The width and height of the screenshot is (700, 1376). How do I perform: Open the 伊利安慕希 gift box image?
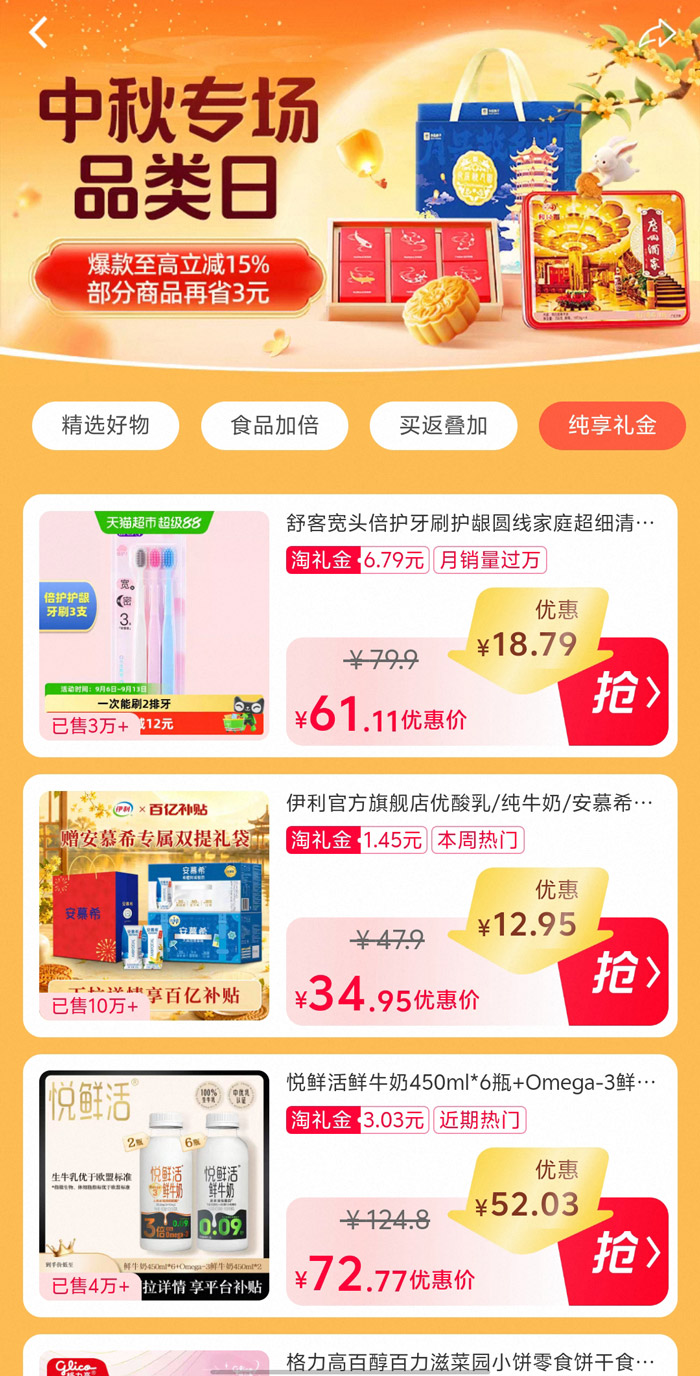154,906
